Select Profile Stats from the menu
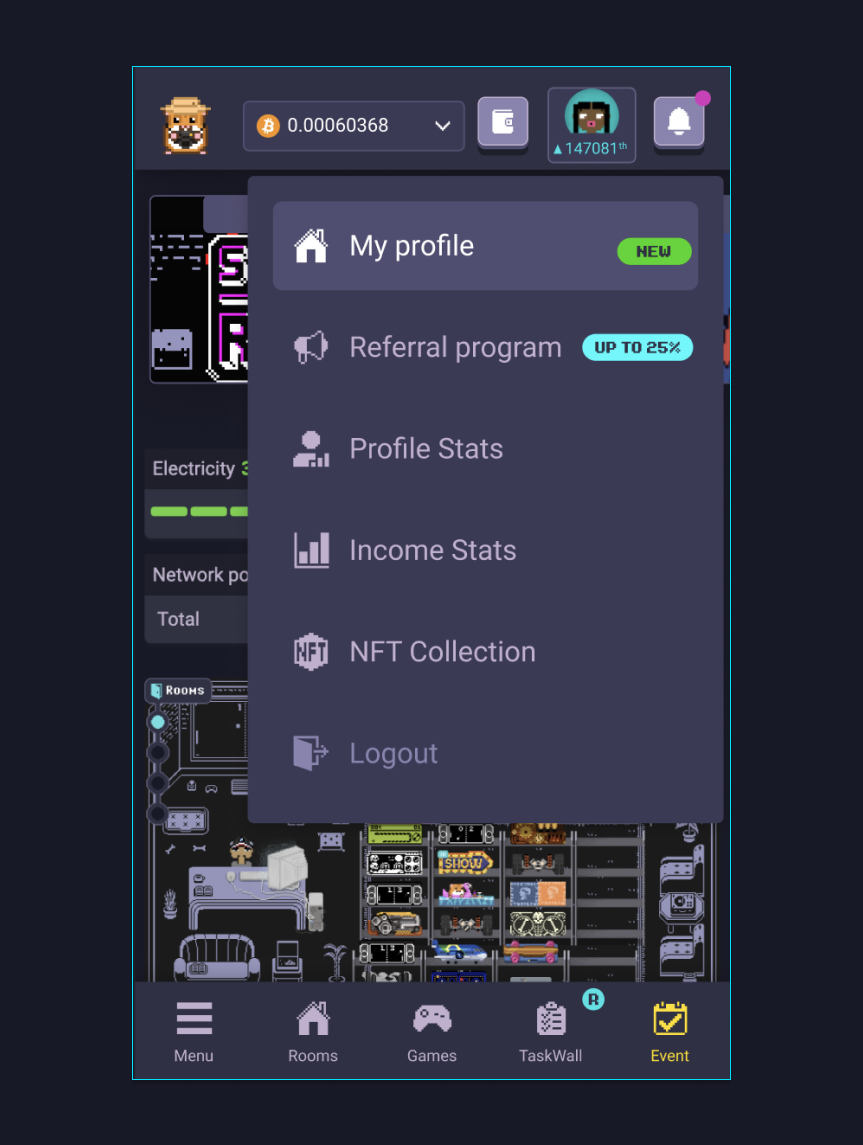Viewport: 863px width, 1145px height. pyautogui.click(x=425, y=449)
